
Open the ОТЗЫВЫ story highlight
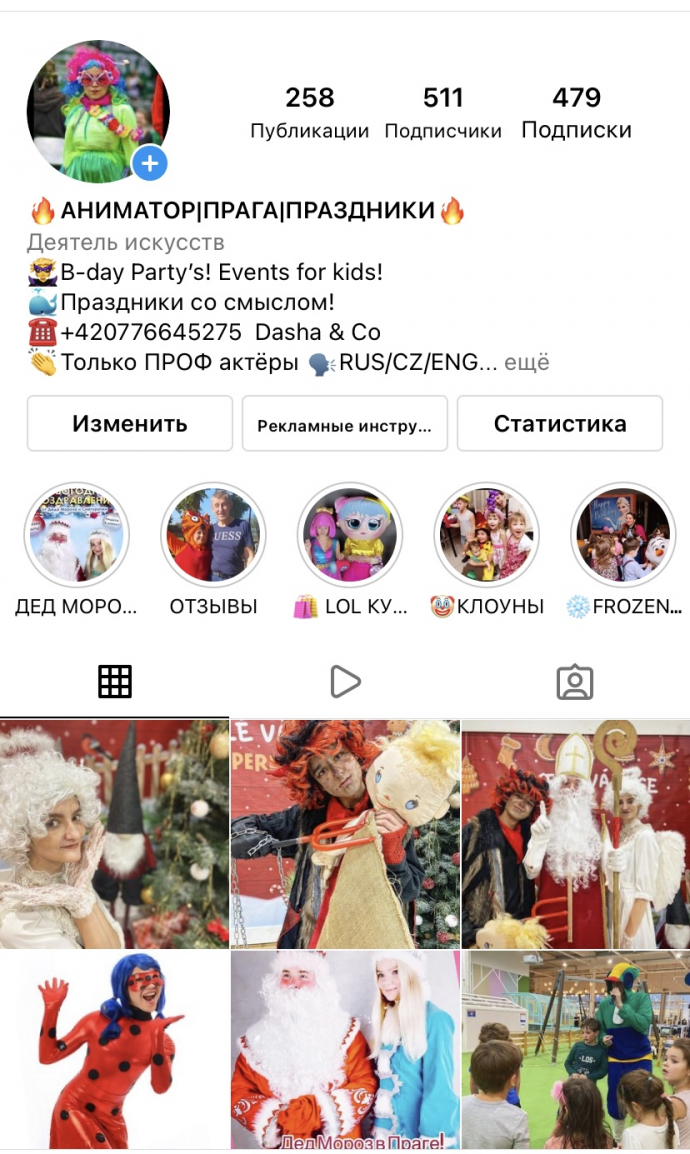pos(213,535)
